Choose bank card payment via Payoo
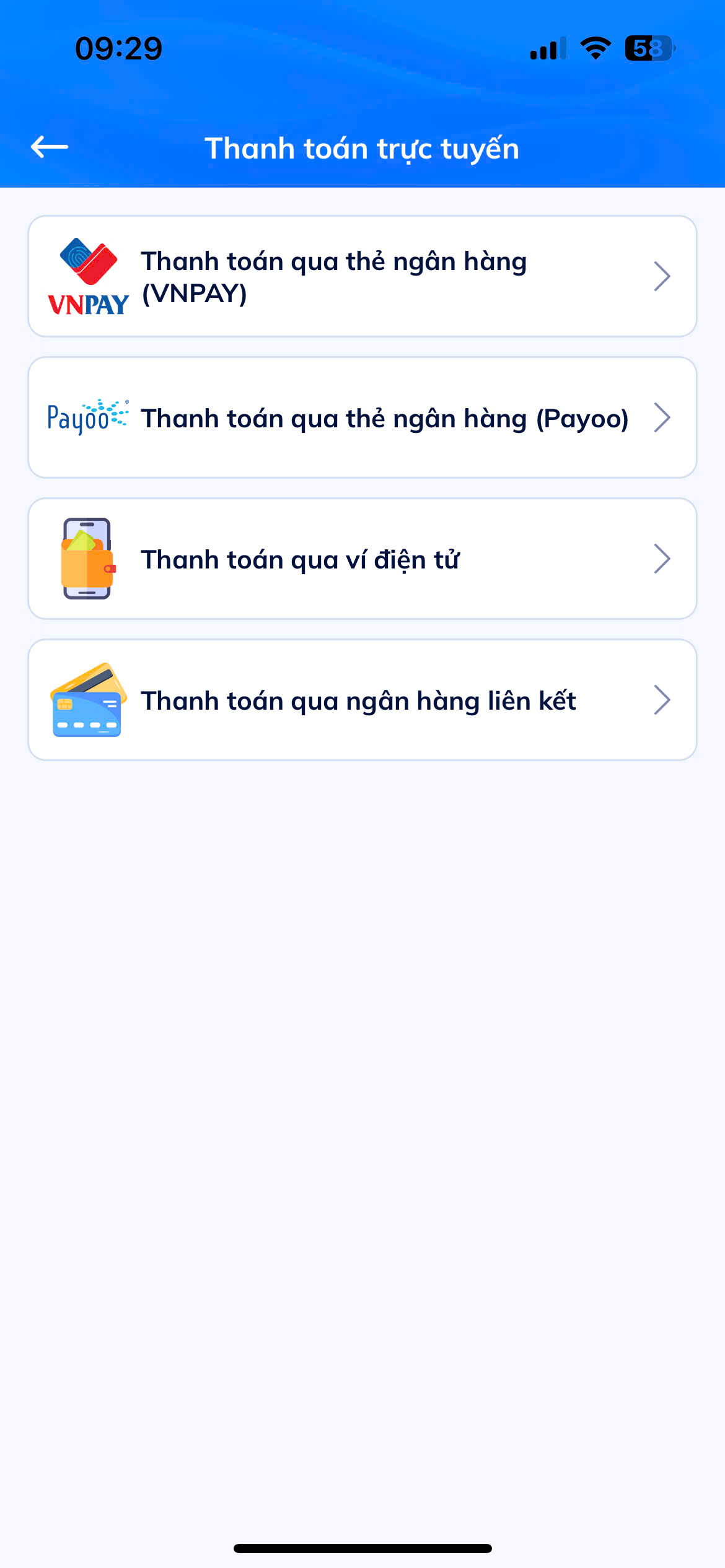 pos(362,417)
